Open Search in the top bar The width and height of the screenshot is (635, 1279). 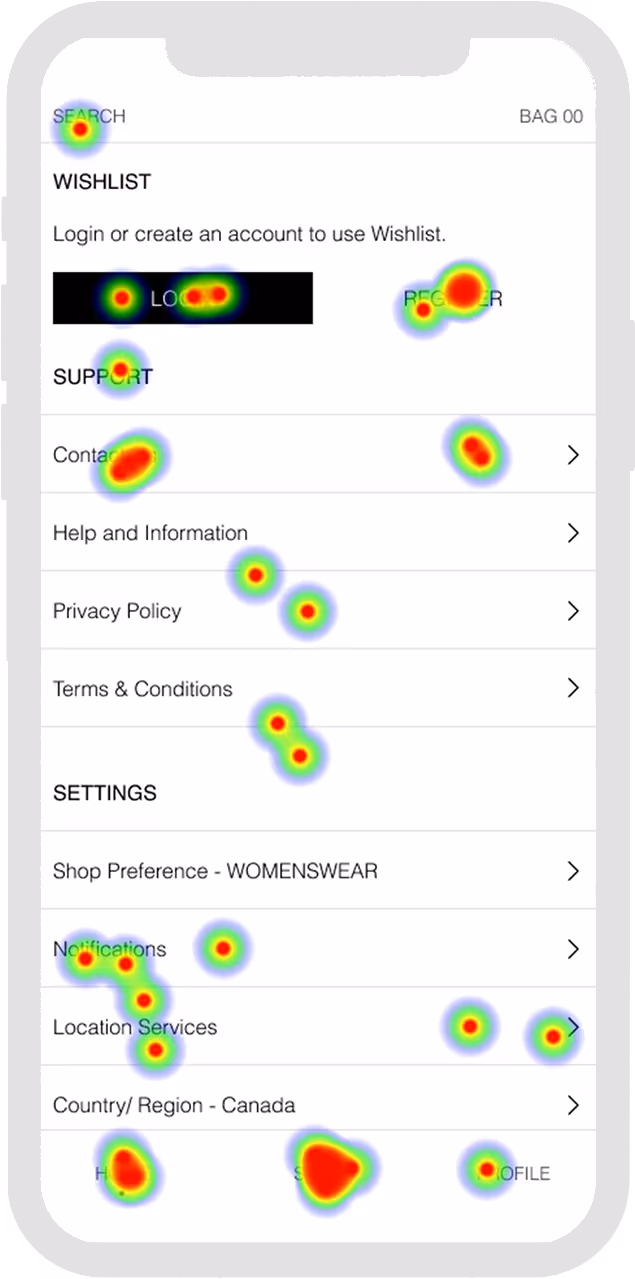[x=89, y=116]
